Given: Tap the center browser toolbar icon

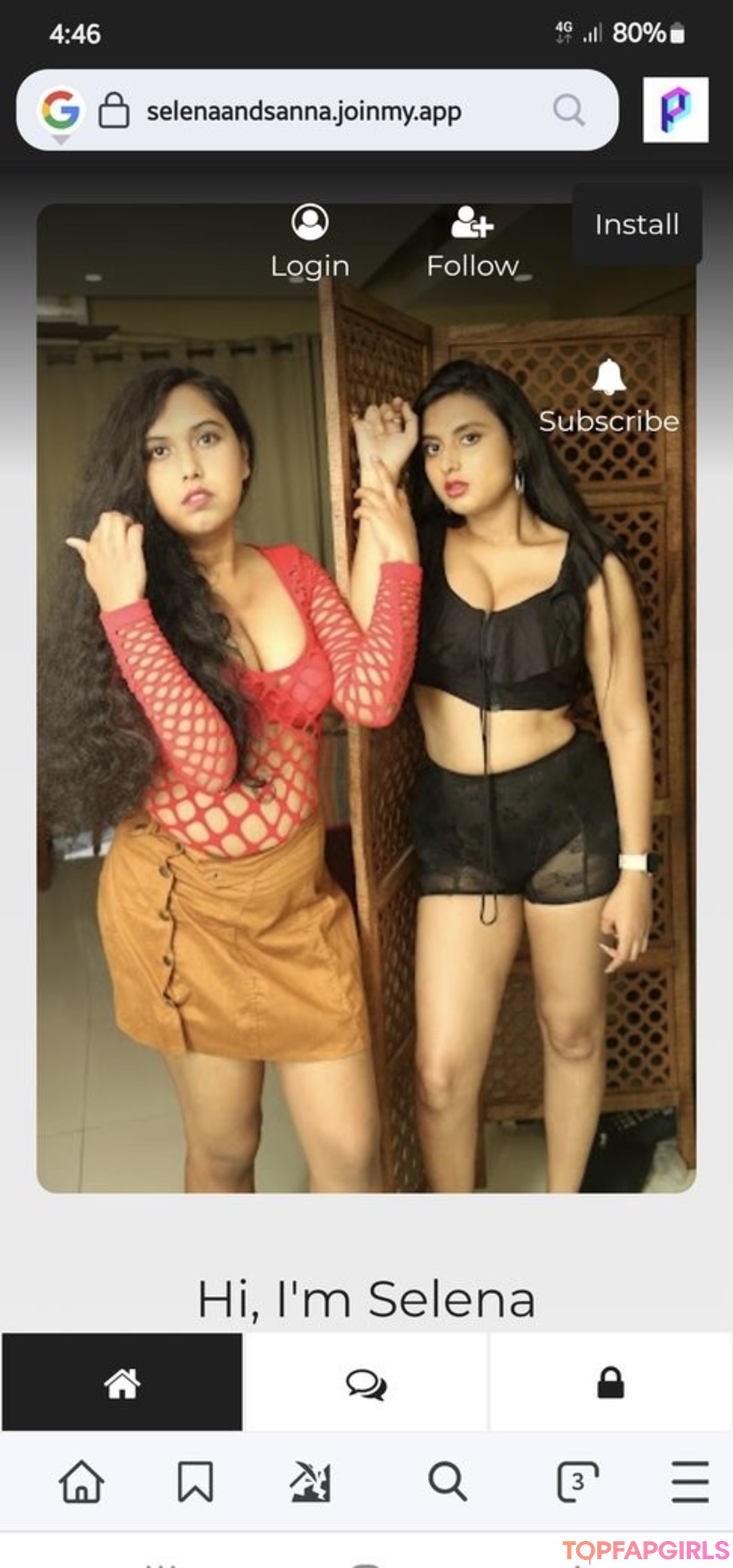Looking at the screenshot, I should pos(312,1481).
